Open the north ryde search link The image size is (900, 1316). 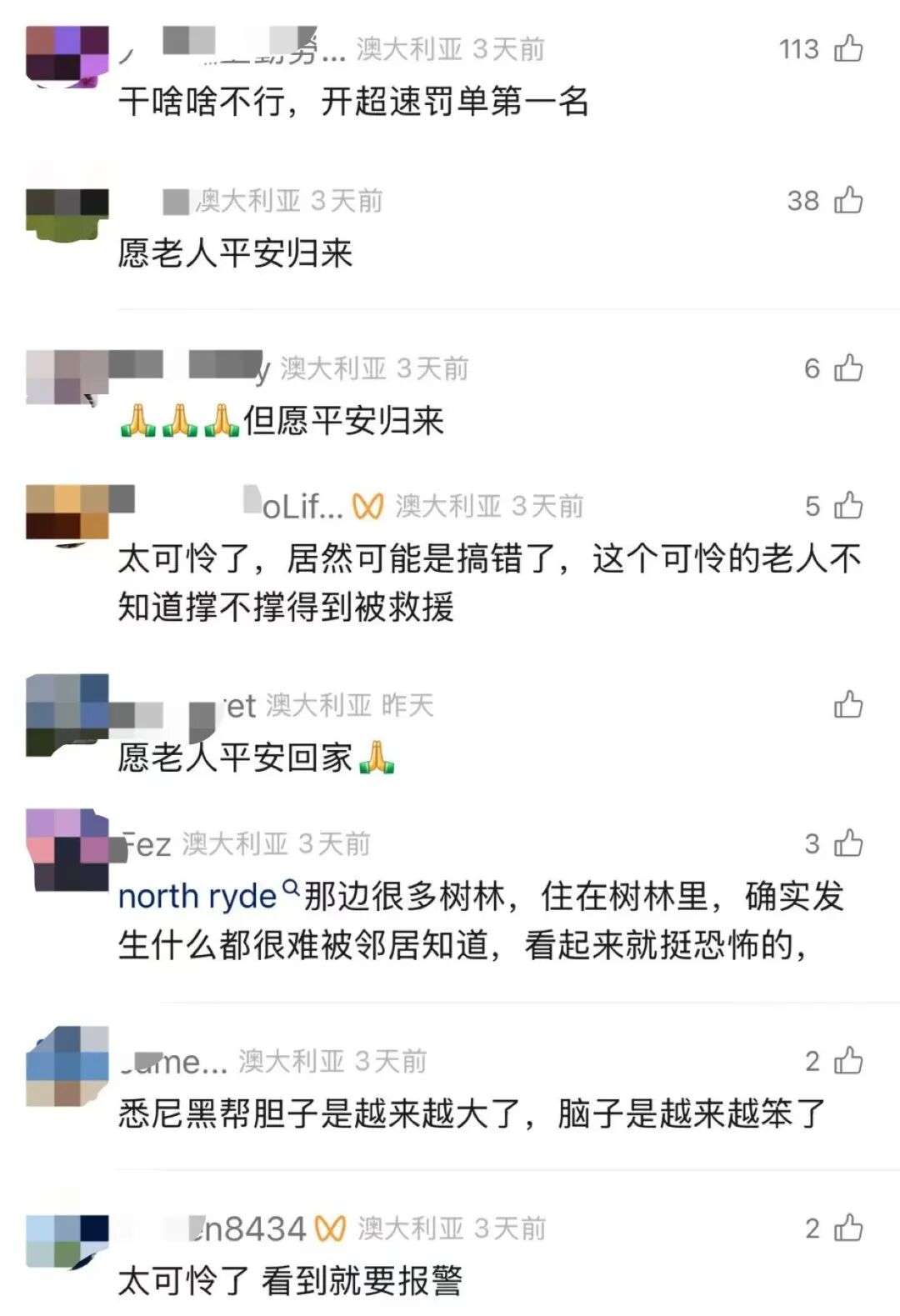(x=198, y=897)
